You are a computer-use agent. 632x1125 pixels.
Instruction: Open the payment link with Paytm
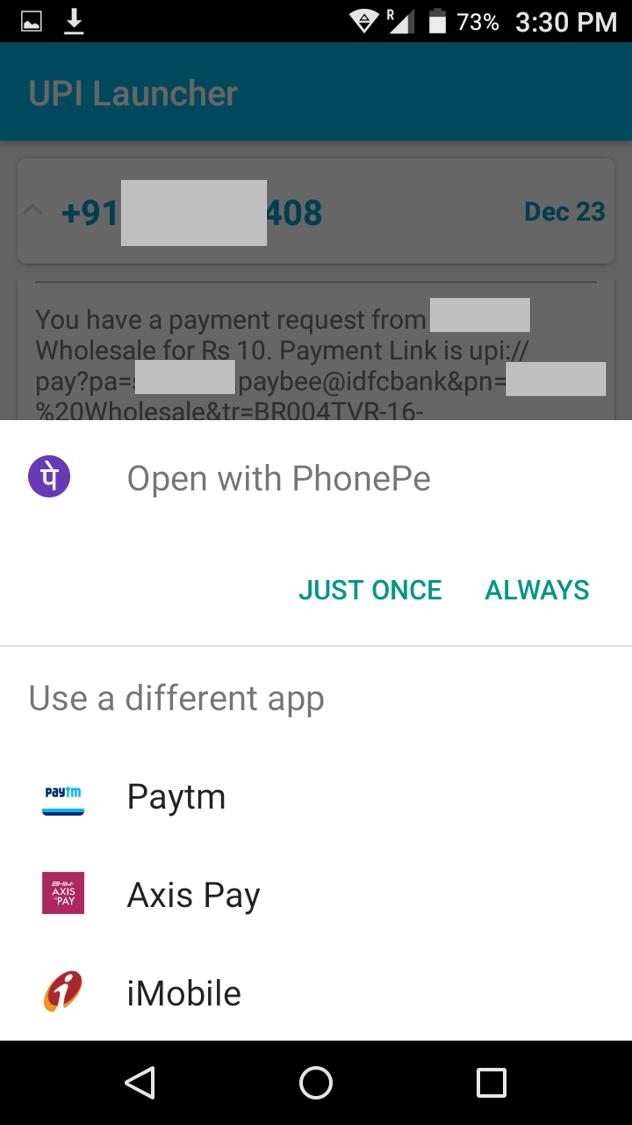pos(176,797)
